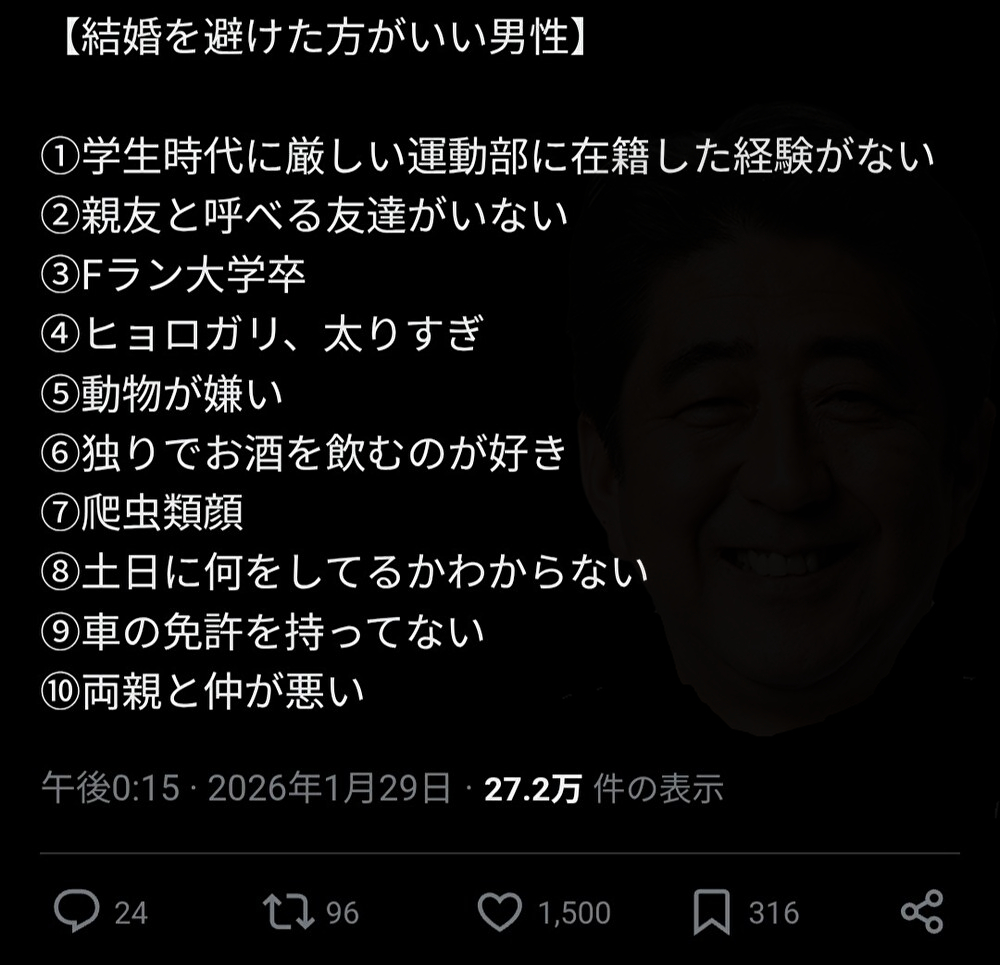
Task: Share this post
Action: click(921, 912)
